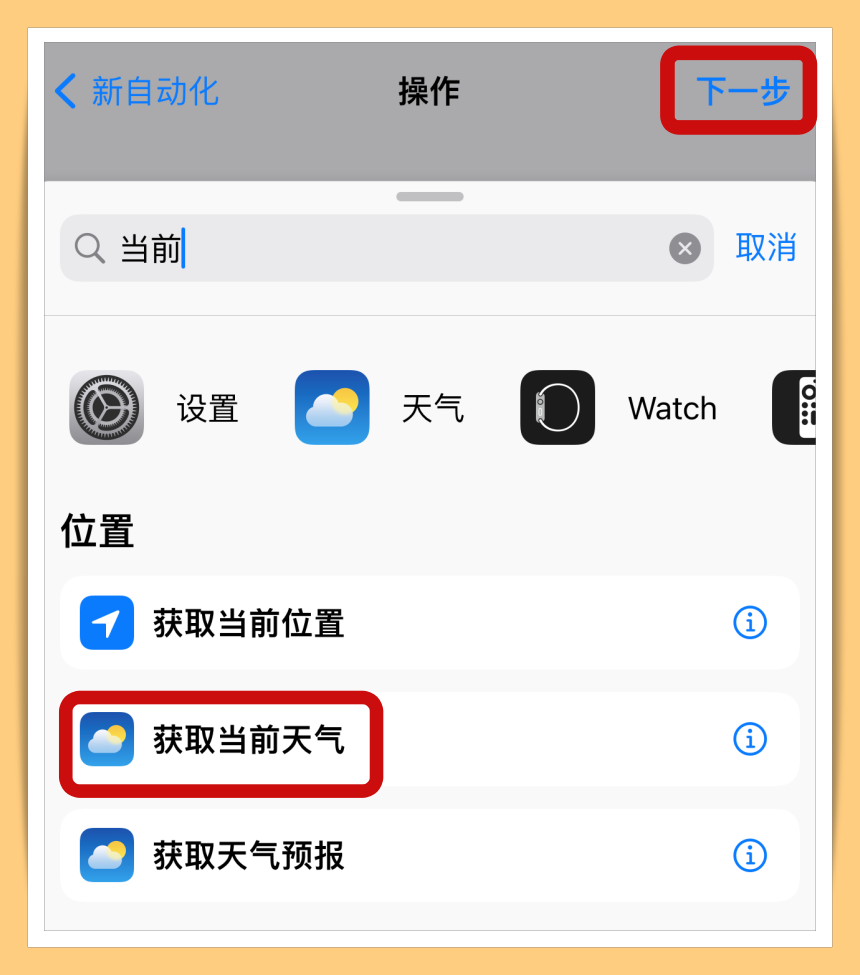Image resolution: width=860 pixels, height=975 pixels.
Task: Show info for 获取天气预报
Action: click(x=749, y=855)
